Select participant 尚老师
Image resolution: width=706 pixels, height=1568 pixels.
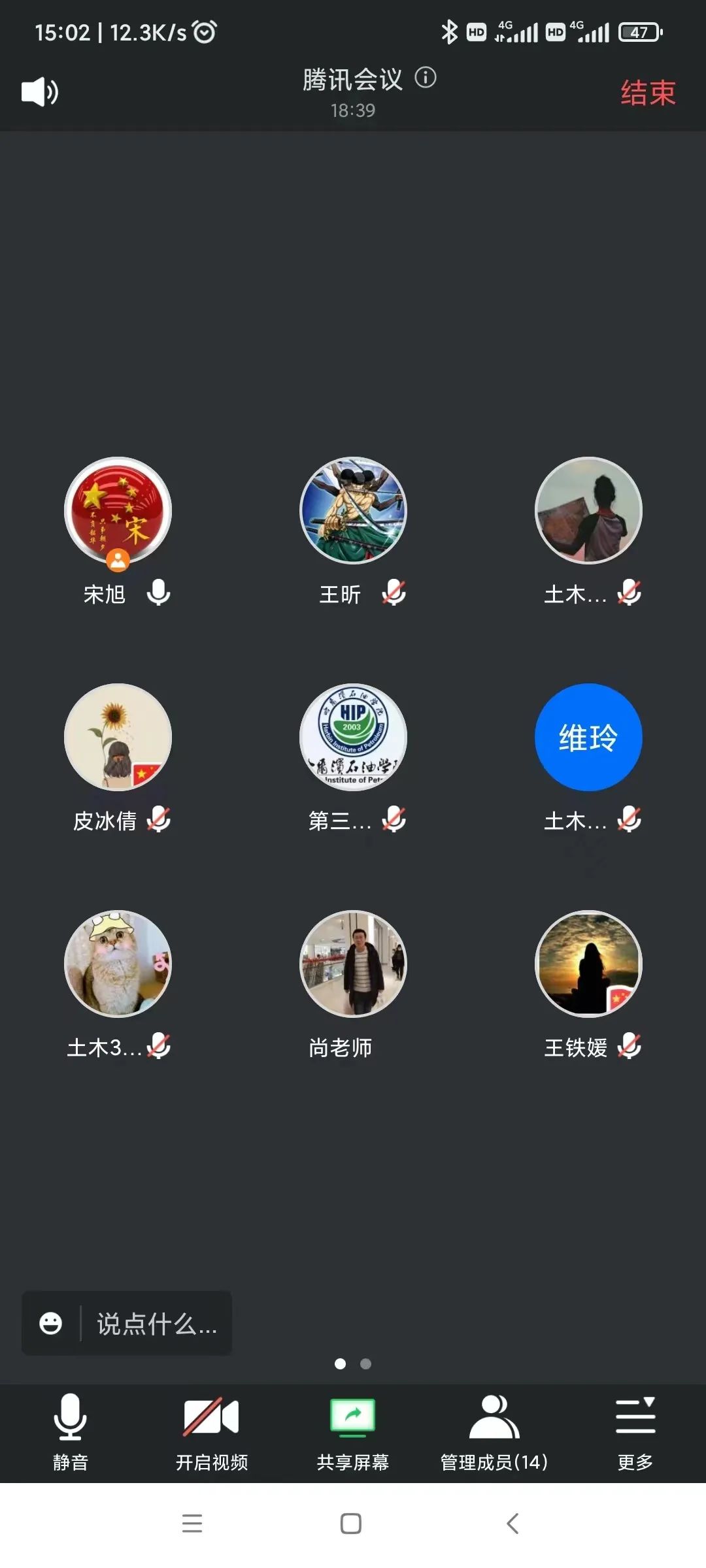click(x=353, y=964)
